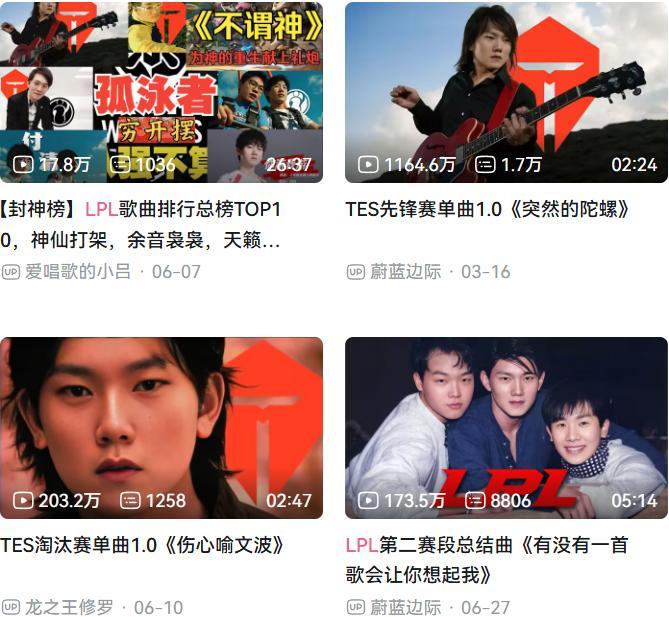The height and width of the screenshot is (617, 669).
Task: Open LPL第二赛段总结曲《有没有一首歌会让你想起我》
Action: pyautogui.click(x=506, y=428)
